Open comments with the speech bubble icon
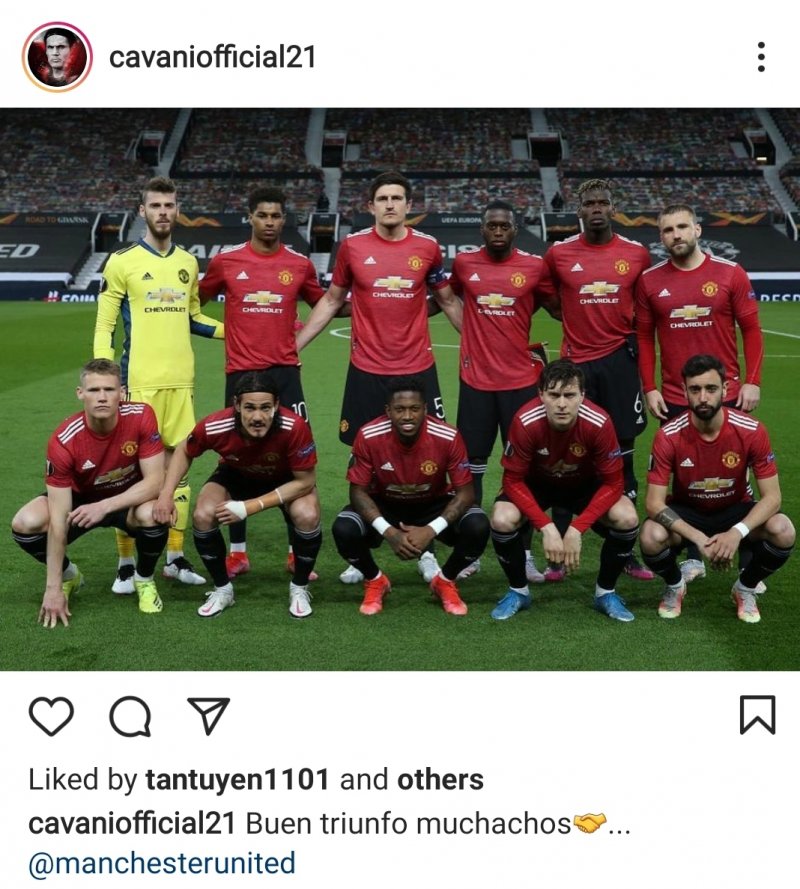The height and width of the screenshot is (889, 800). (x=130, y=716)
